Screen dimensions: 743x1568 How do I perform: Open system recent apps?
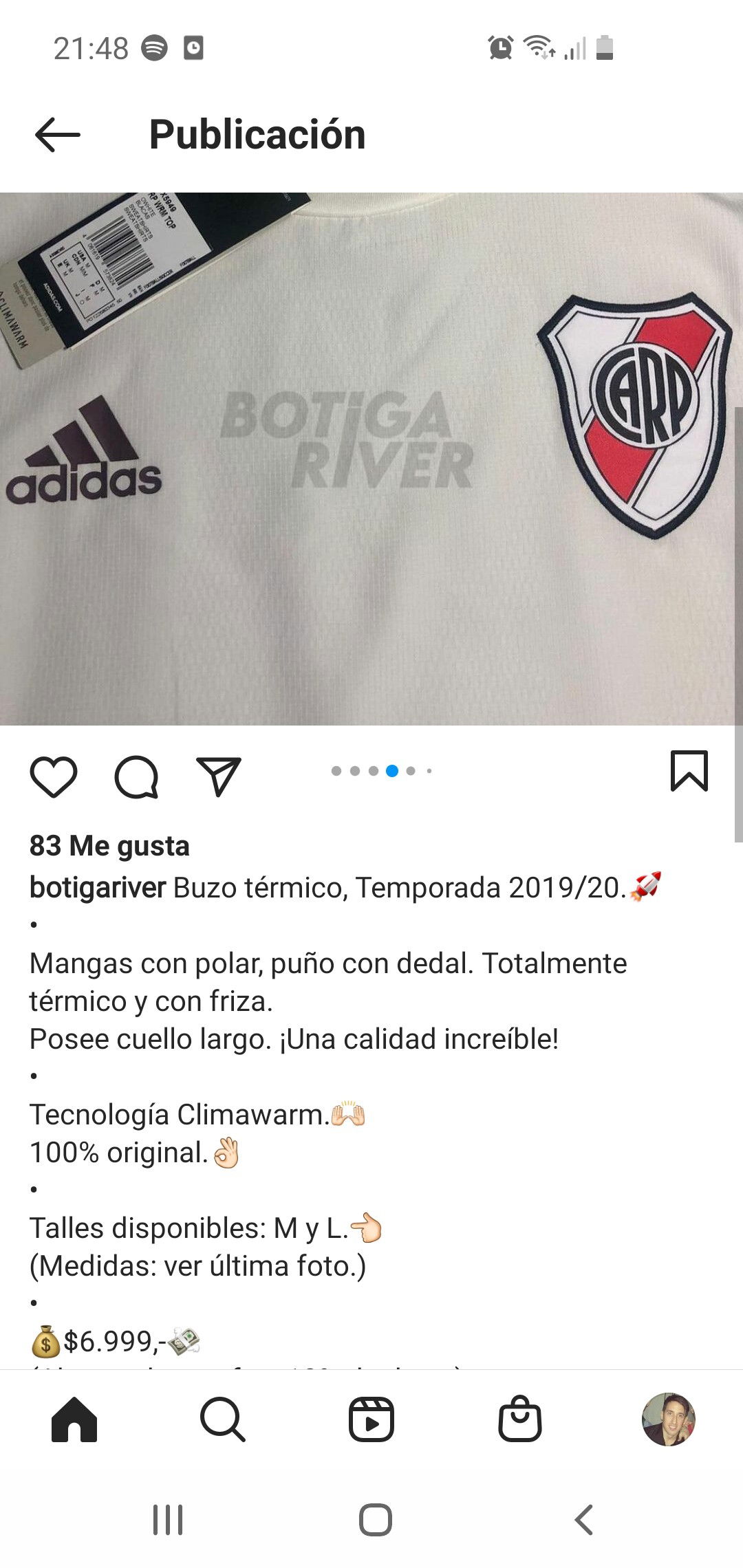point(168,1520)
